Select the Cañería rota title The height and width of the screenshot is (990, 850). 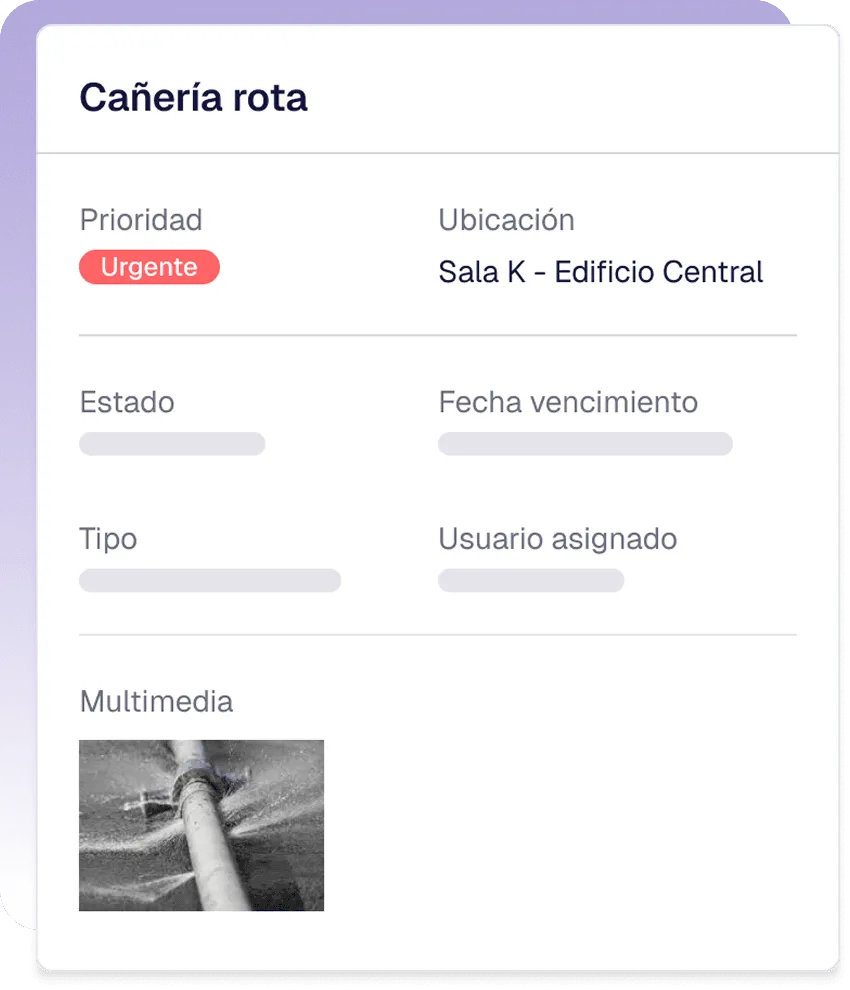[x=194, y=96]
